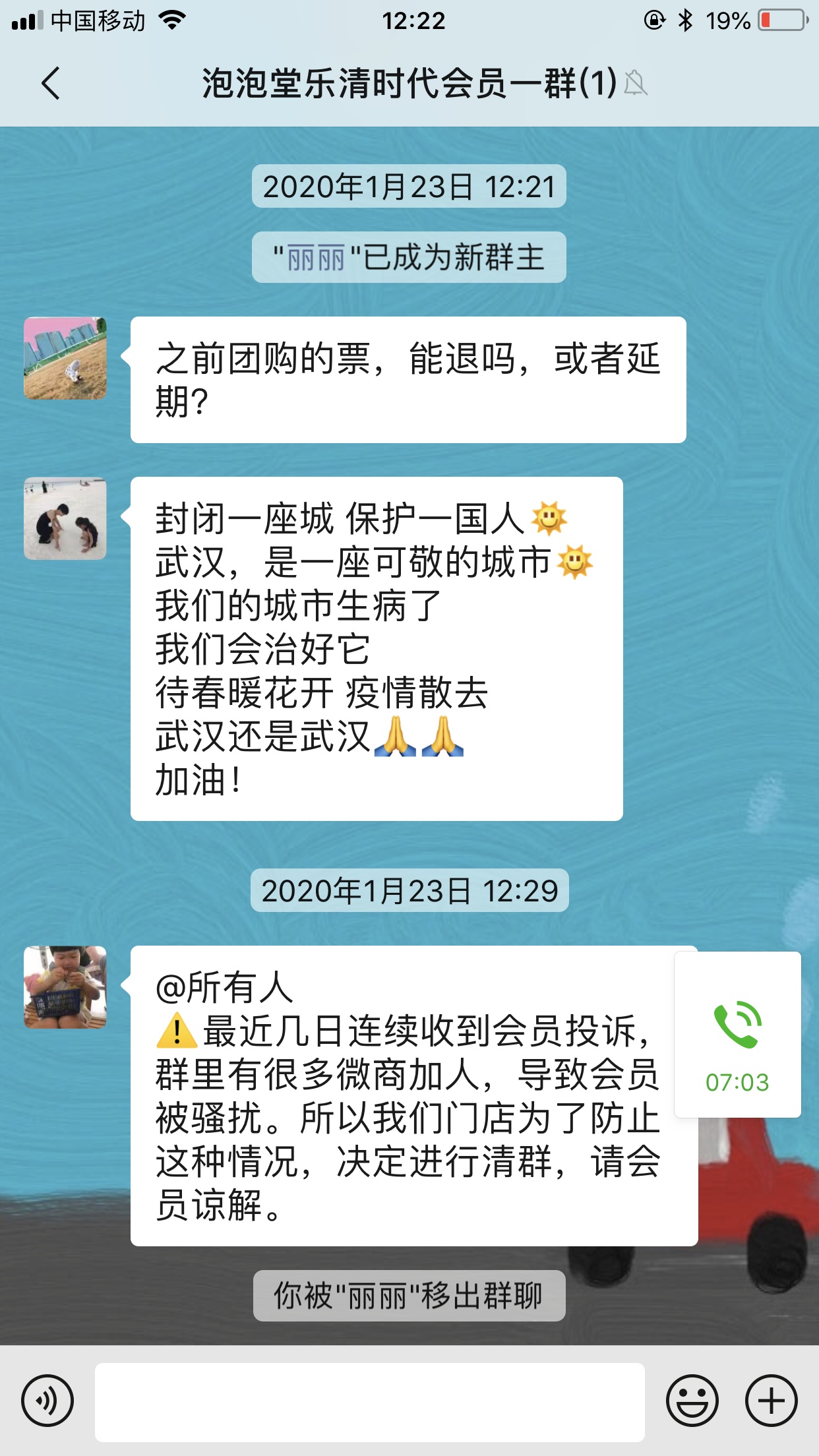
Task: Open the emoji sticker panel
Action: (x=692, y=1401)
